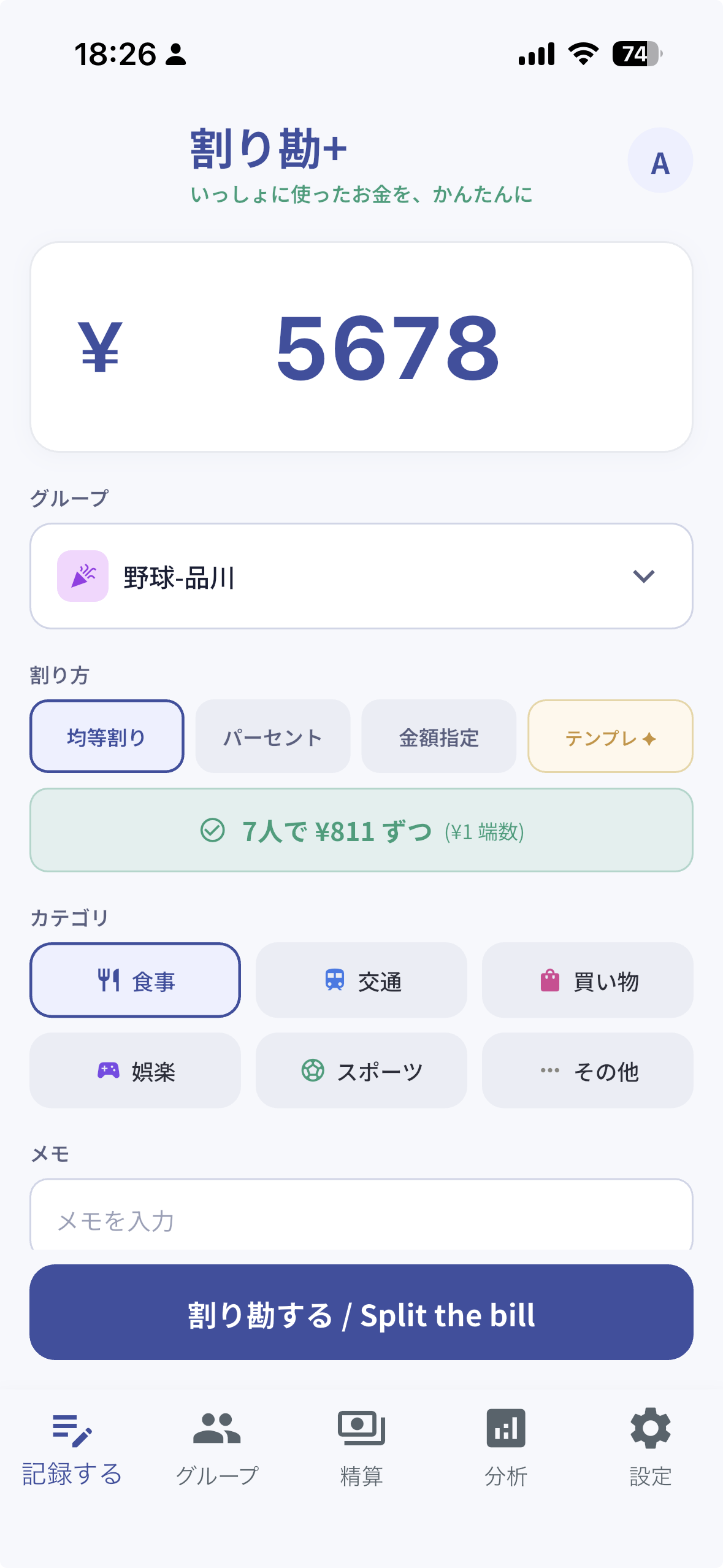Select 均等割り split method
Image resolution: width=723 pixels, height=1568 pixels.
point(107,736)
